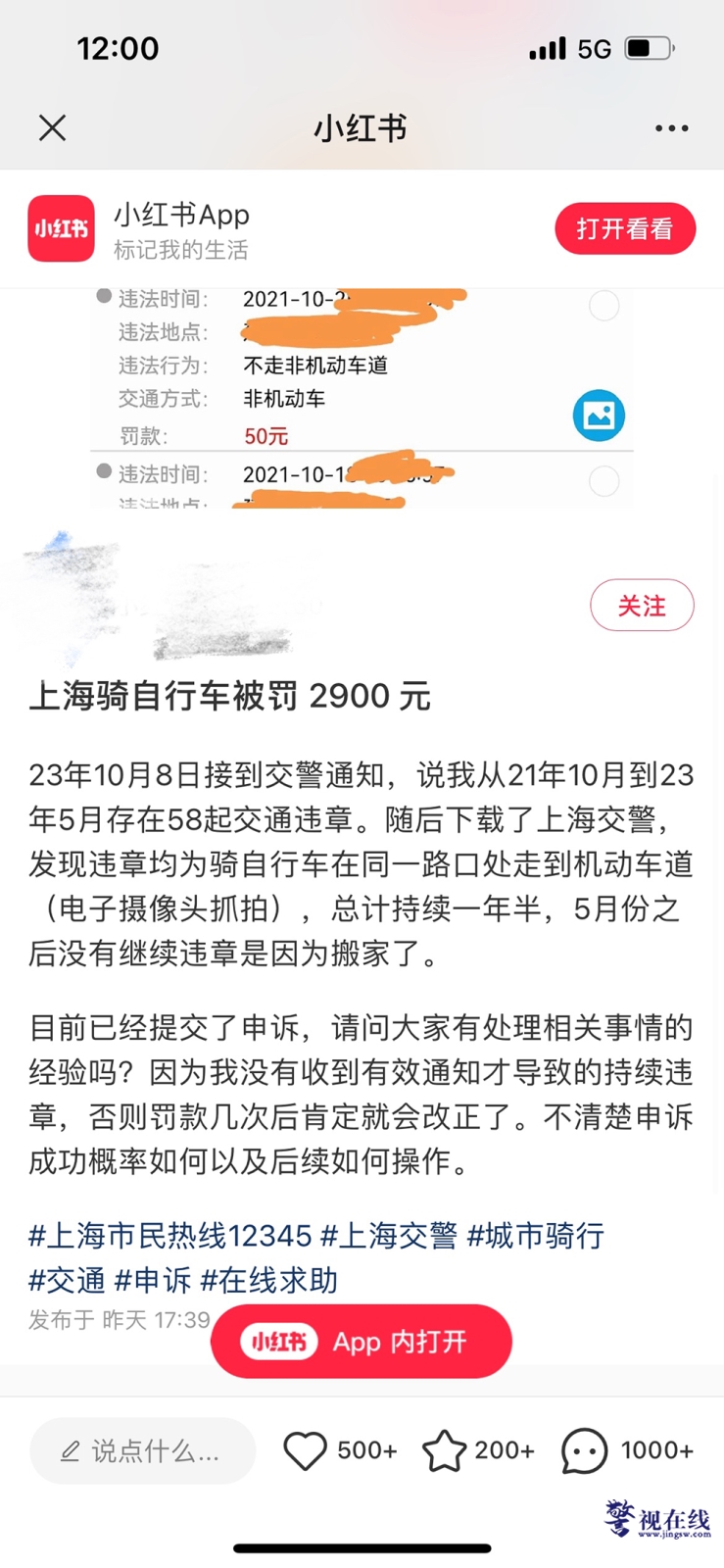
Task: Tap the 说点什么 comment field
Action: pyautogui.click(x=143, y=1450)
